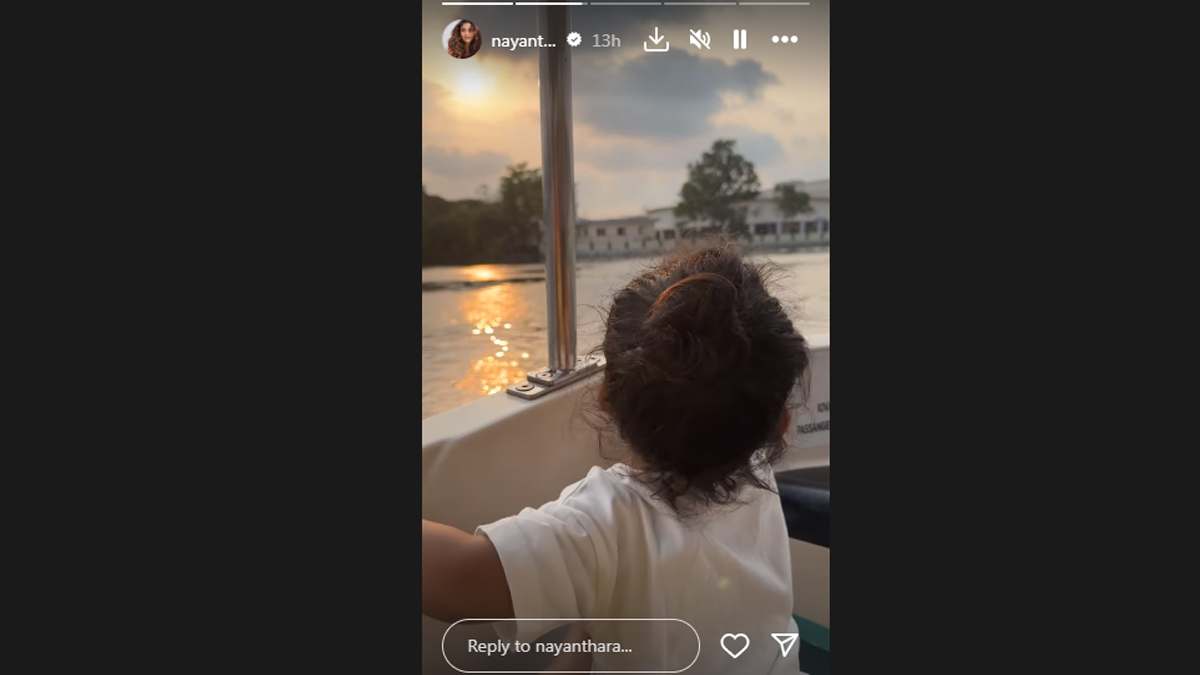Download this story
Viewport: 1200px width, 675px height.
tap(656, 40)
